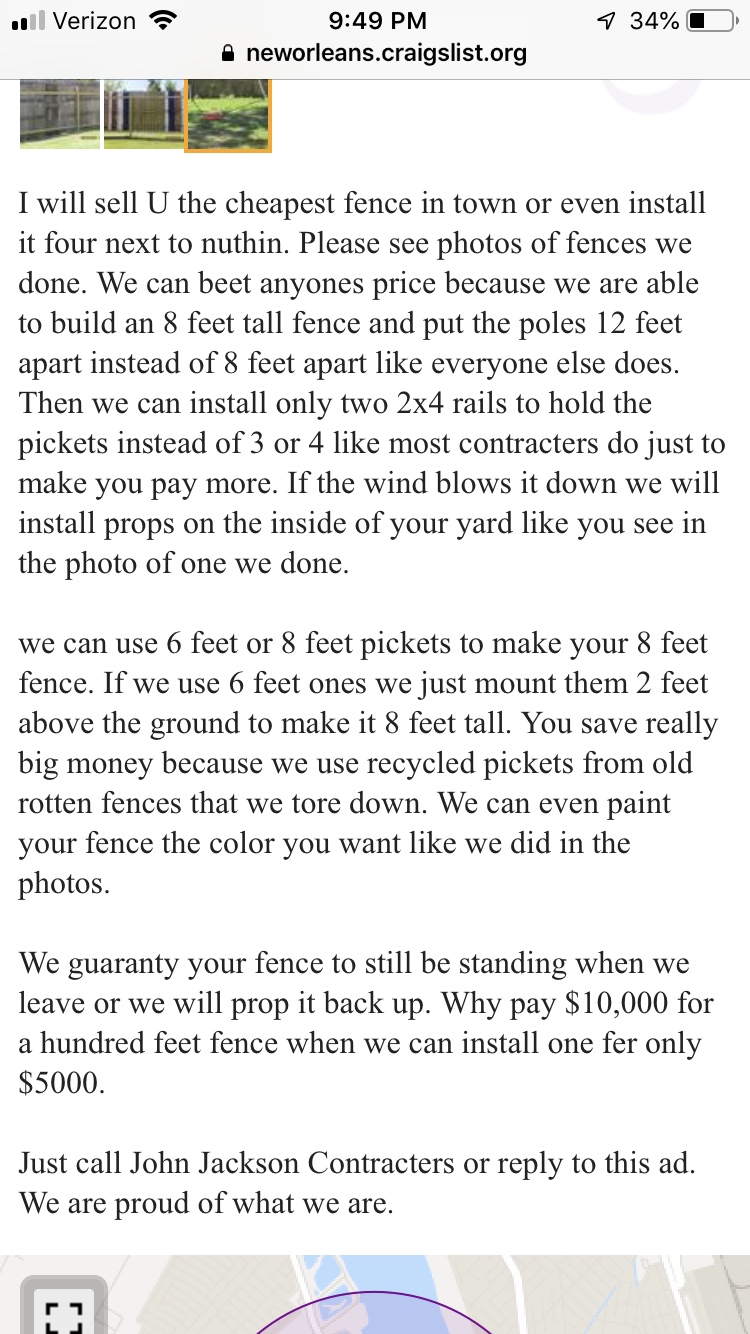
Task: Select the middle fence photo thumbnail
Action: (x=143, y=115)
